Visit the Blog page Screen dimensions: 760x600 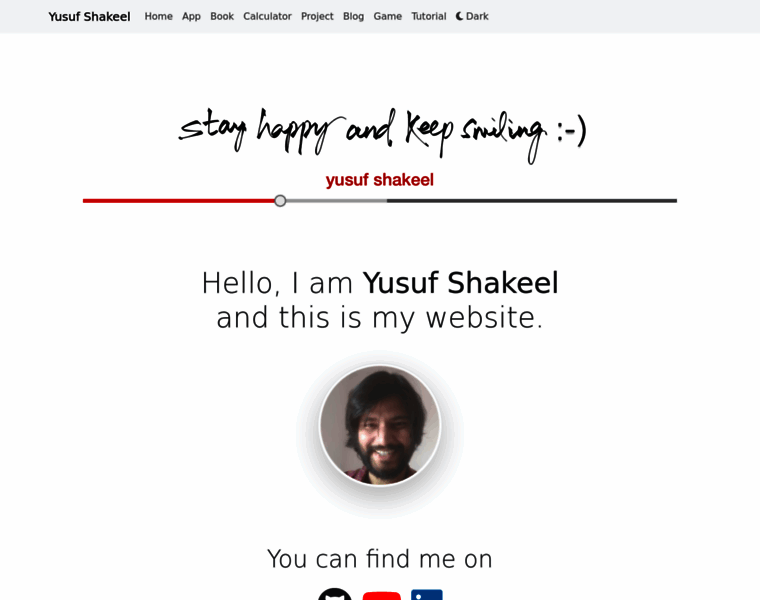pos(353,17)
